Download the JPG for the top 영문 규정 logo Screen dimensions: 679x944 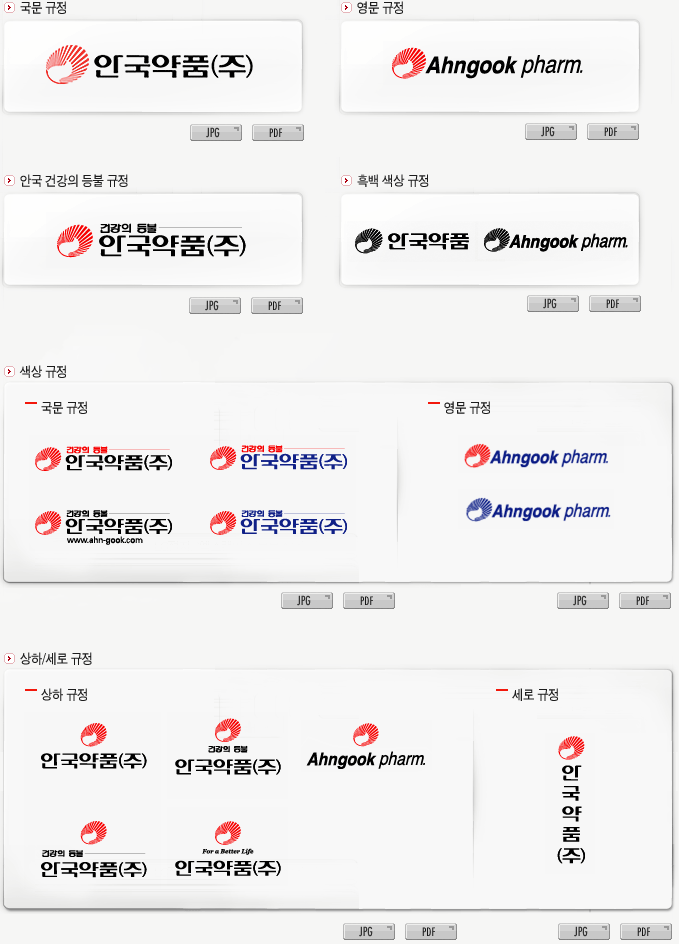(550, 131)
